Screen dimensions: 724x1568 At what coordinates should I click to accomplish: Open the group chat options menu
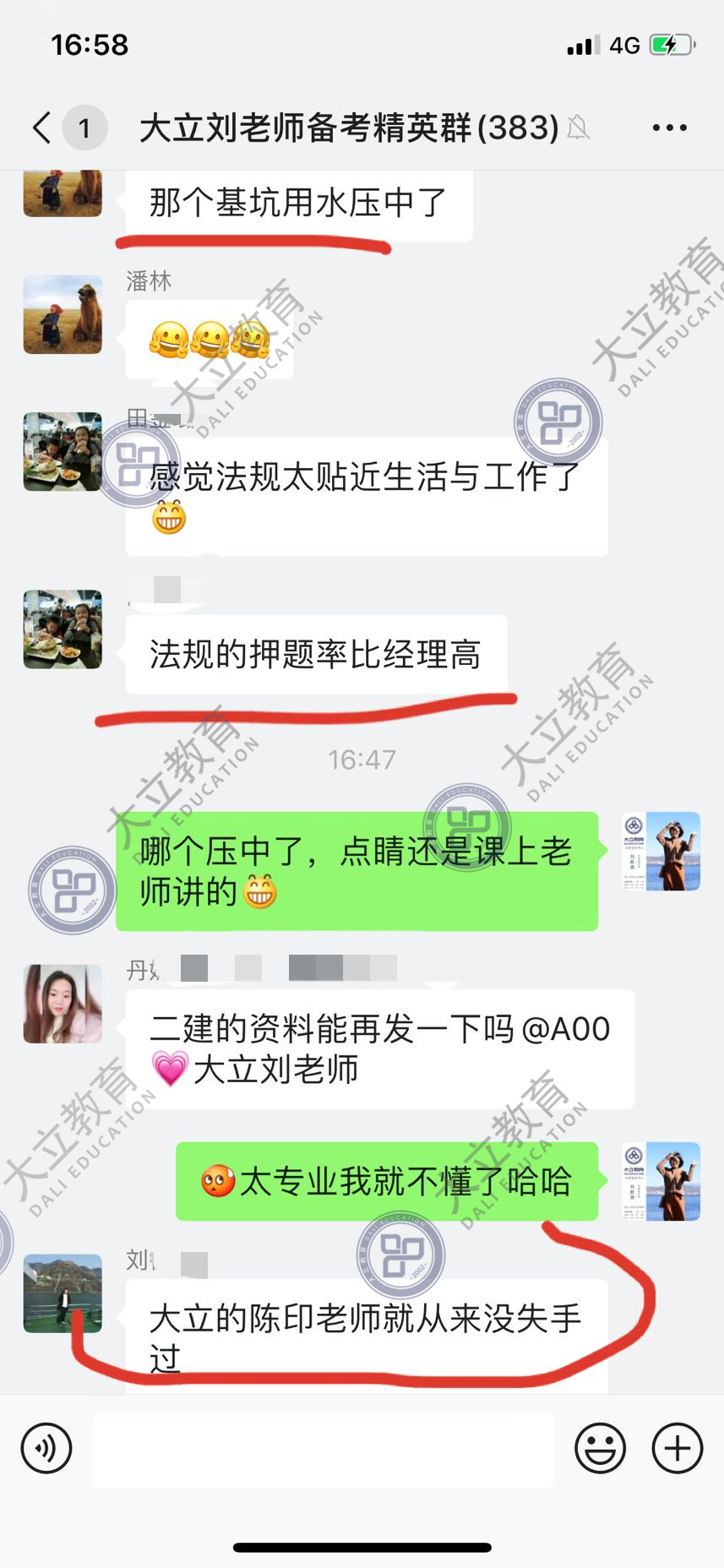(669, 128)
